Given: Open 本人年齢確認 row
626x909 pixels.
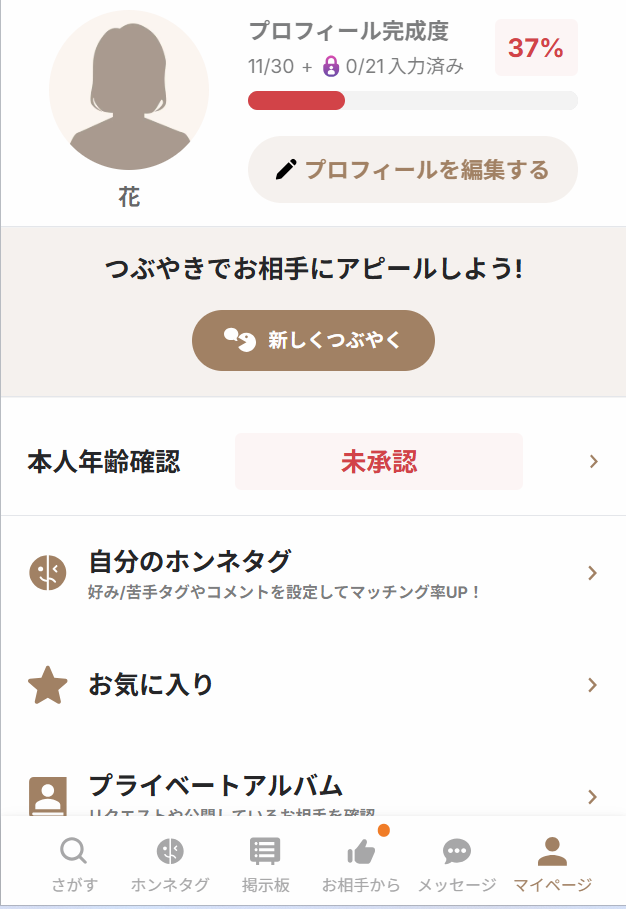Looking at the screenshot, I should pos(313,462).
